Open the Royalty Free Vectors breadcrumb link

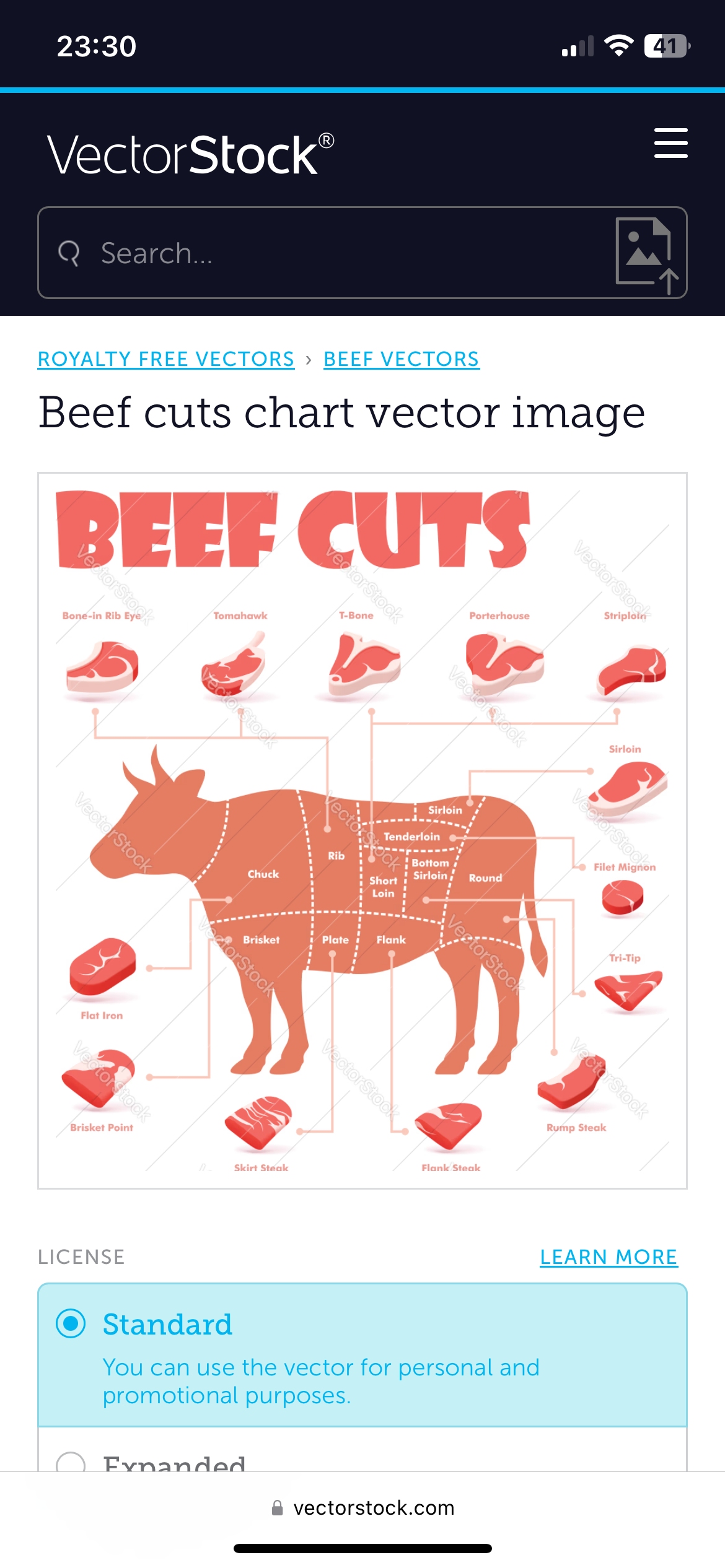pos(166,359)
